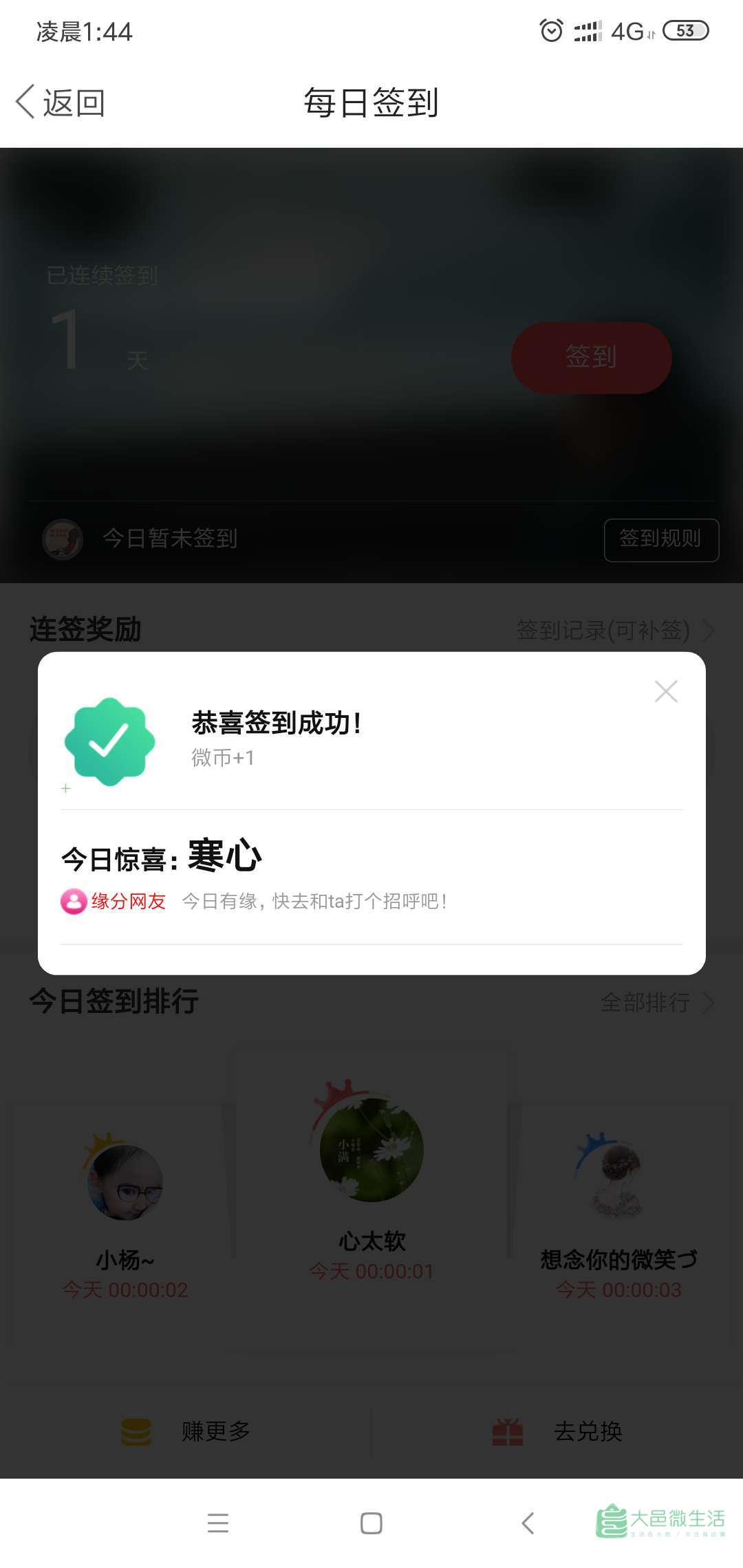This screenshot has width=743, height=1568.
Task: Tap the red 签到 button
Action: (x=591, y=358)
